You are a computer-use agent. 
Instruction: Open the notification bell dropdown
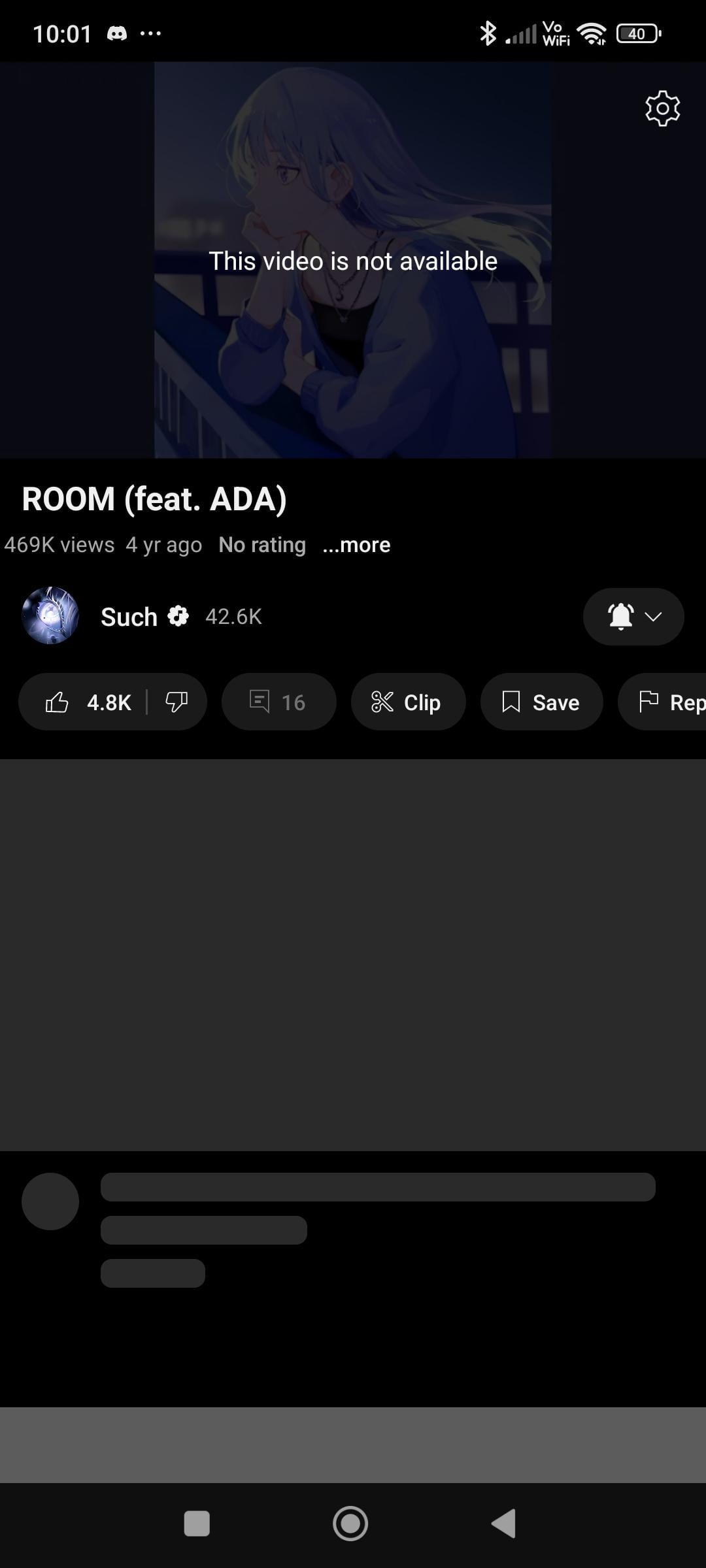coord(633,616)
